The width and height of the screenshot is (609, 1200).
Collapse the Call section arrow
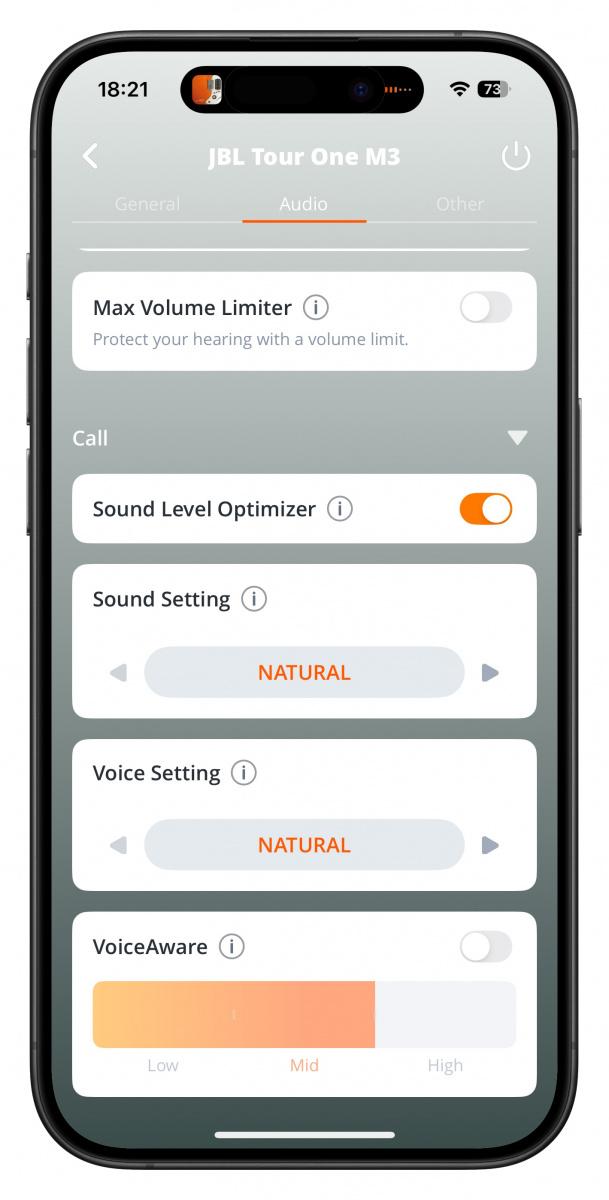pos(517,438)
